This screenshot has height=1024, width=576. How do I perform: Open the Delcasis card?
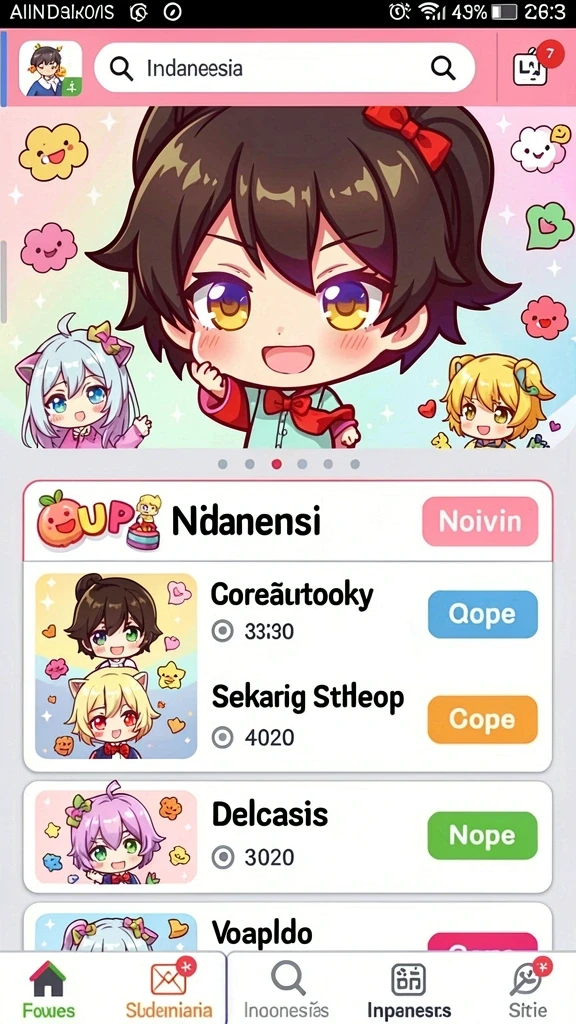[288, 837]
